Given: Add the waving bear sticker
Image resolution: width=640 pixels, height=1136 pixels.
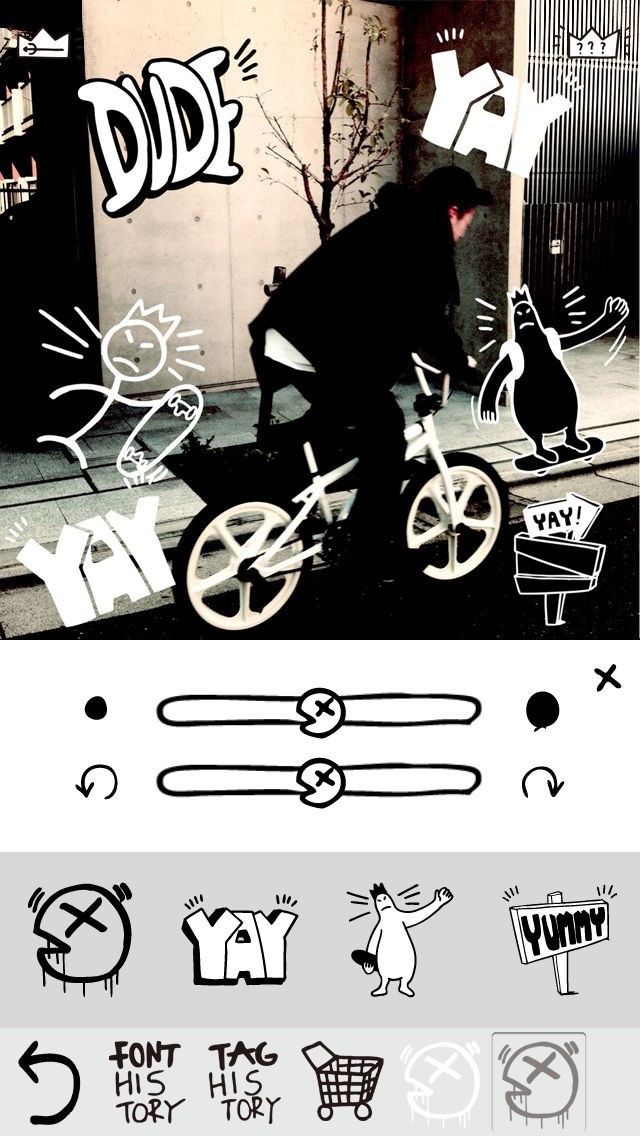Looking at the screenshot, I should coord(398,938).
